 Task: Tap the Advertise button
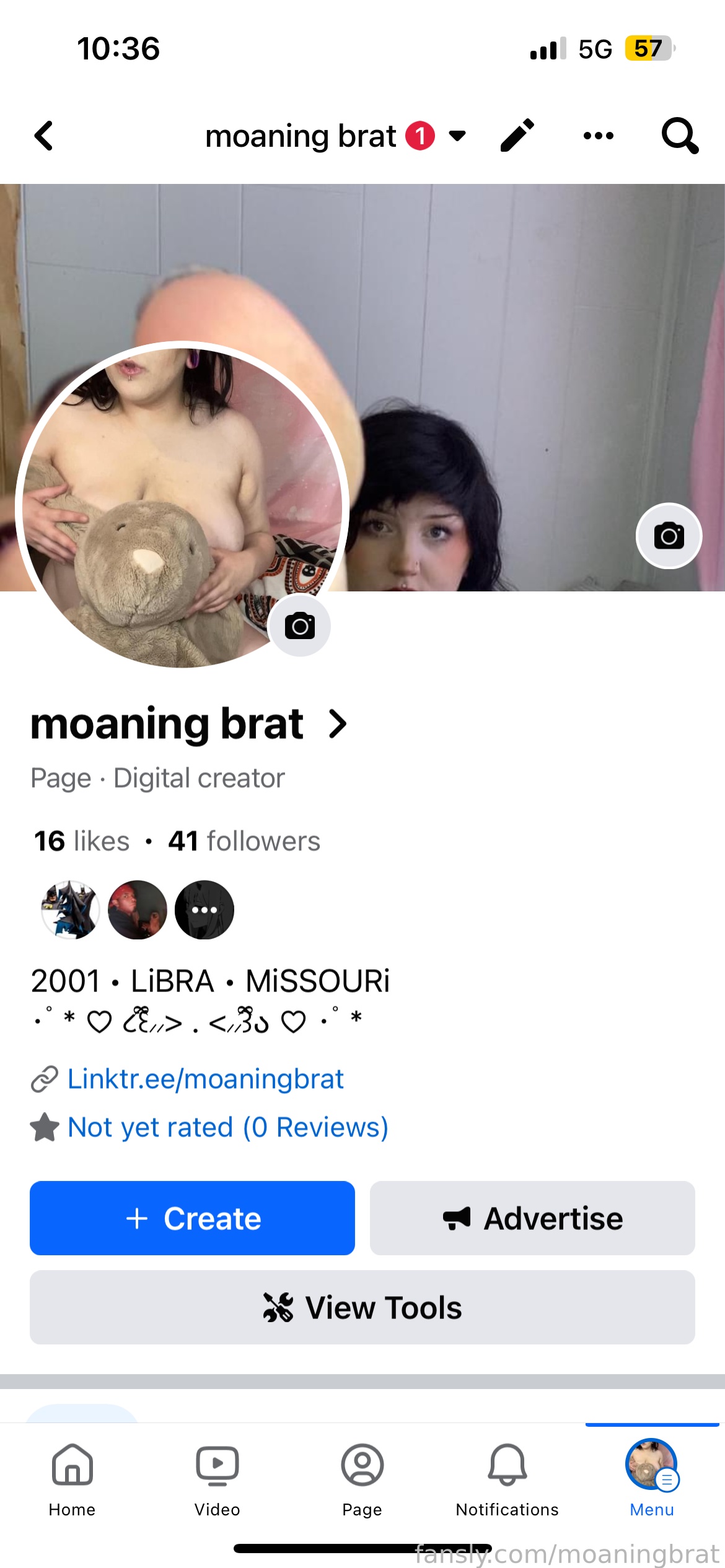(x=532, y=1218)
